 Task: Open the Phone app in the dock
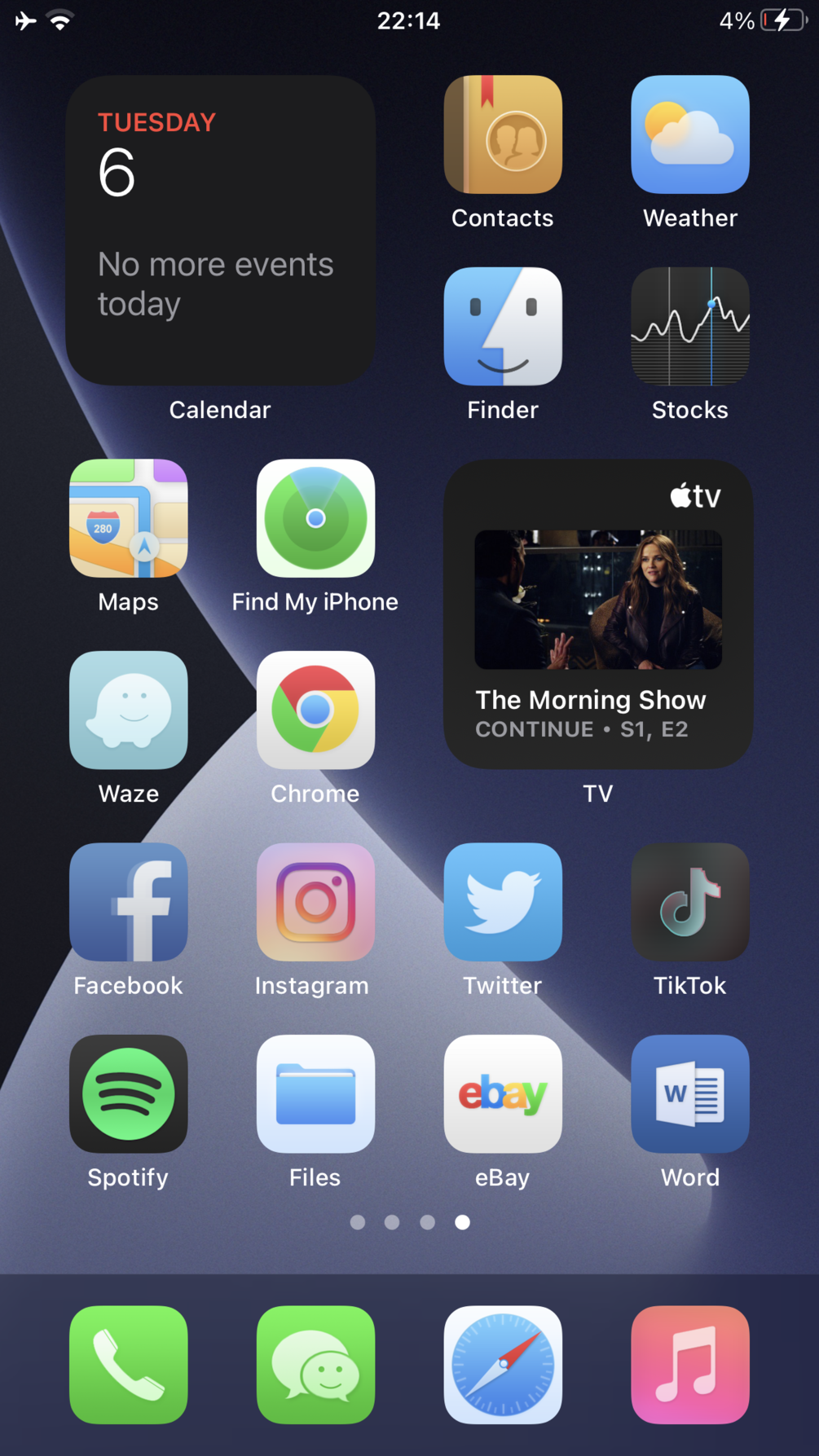[129, 1365]
